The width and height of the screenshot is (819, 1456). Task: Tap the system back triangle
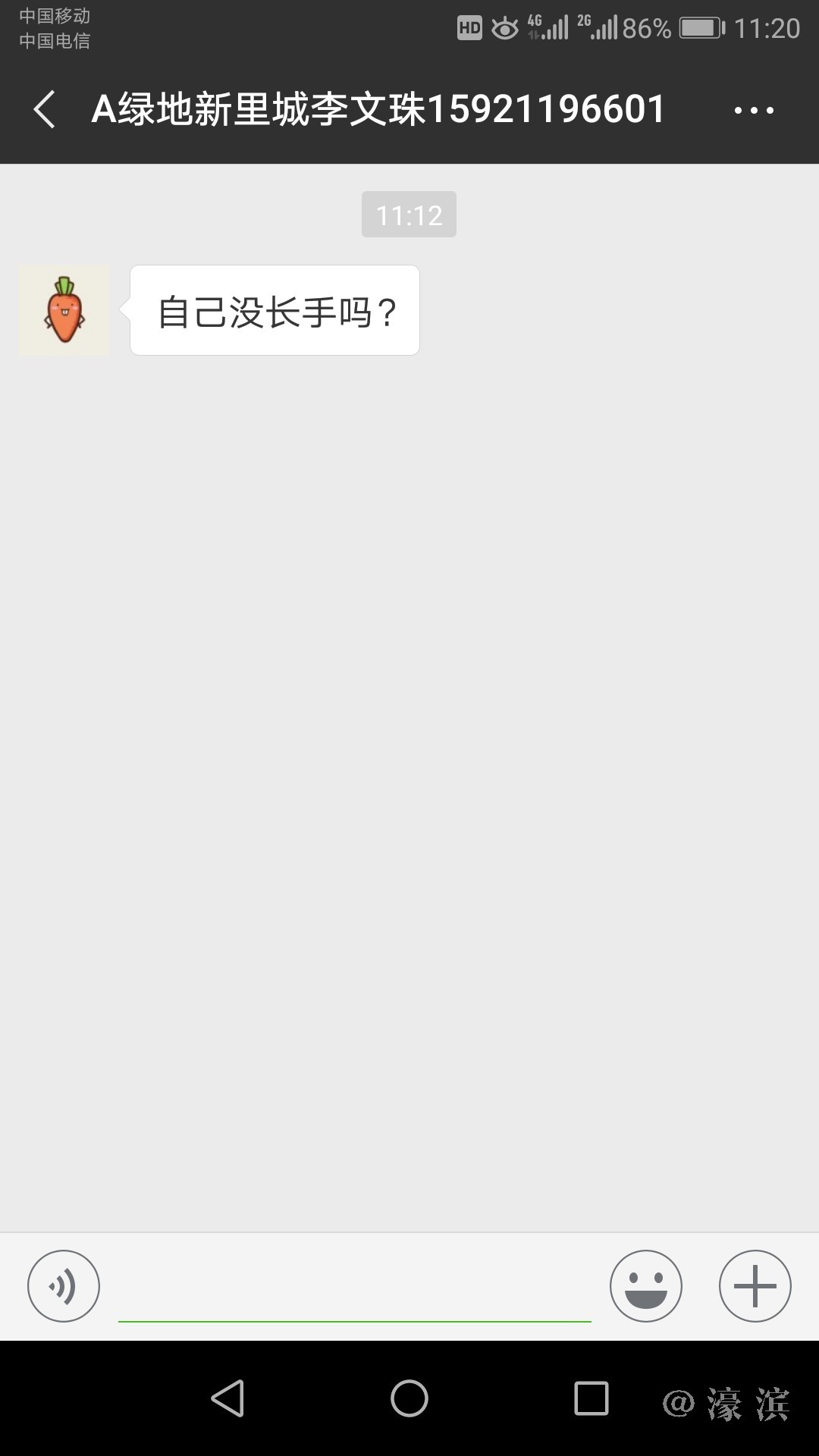[227, 1398]
